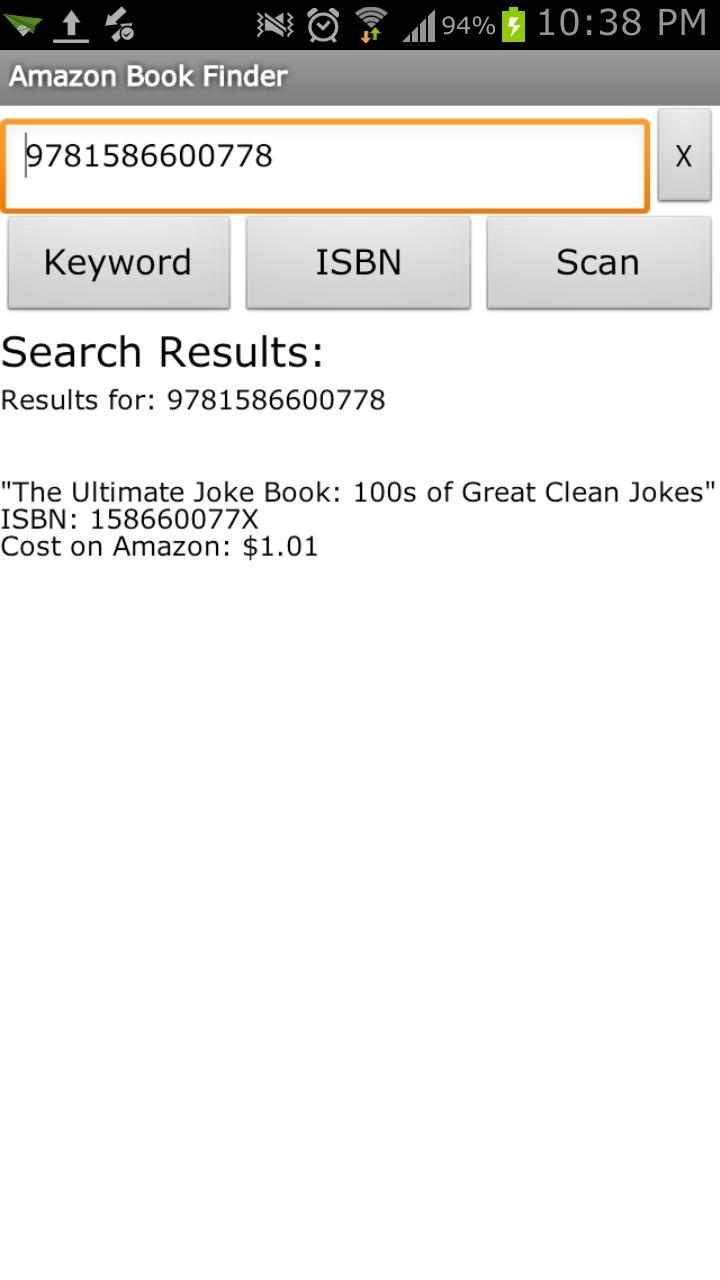Image resolution: width=720 pixels, height=1280 pixels.
Task: Open The Ultimate Joke Book result
Action: 358,492
